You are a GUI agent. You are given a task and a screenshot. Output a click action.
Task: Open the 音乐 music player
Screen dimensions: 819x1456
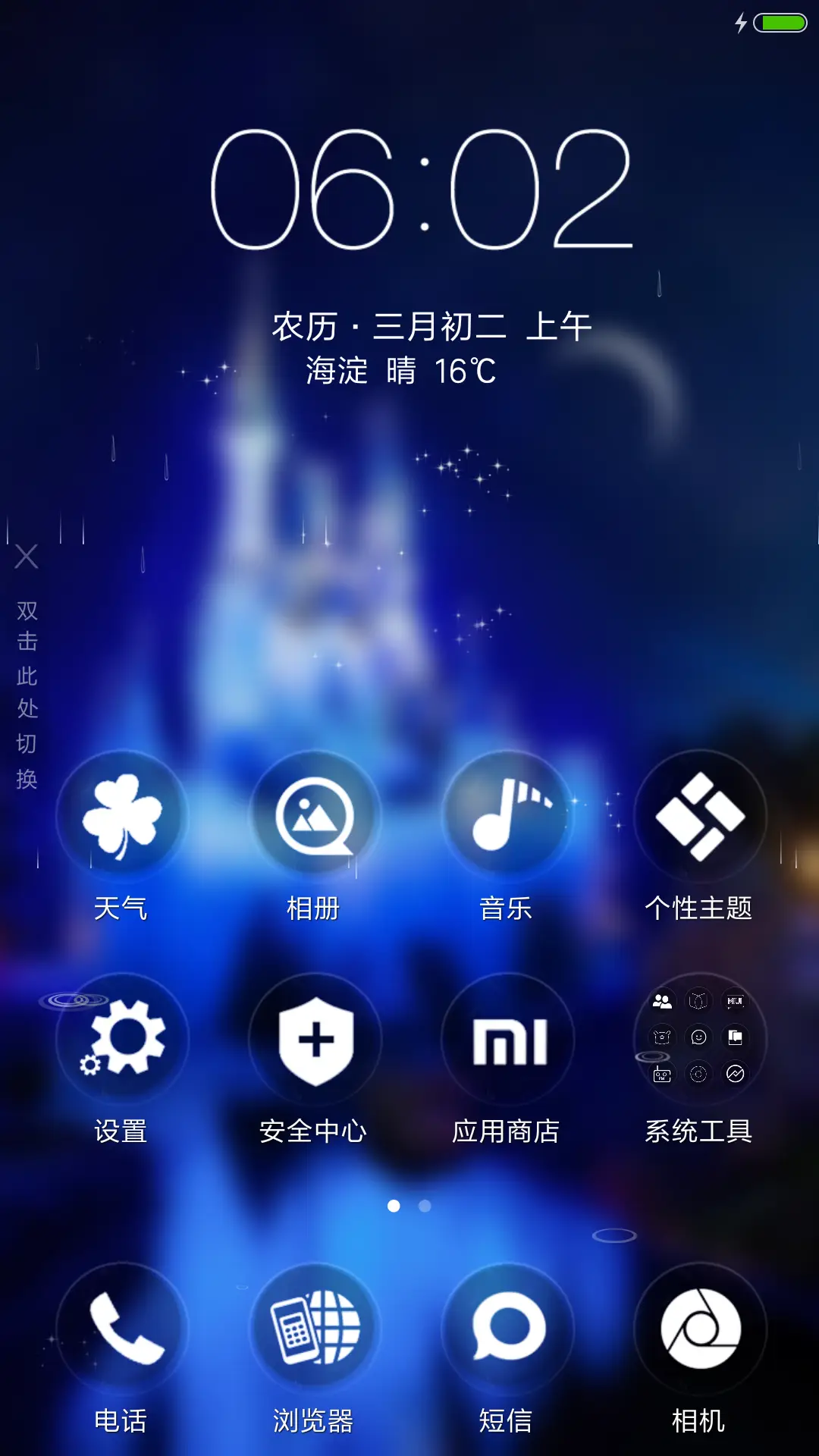tap(507, 815)
